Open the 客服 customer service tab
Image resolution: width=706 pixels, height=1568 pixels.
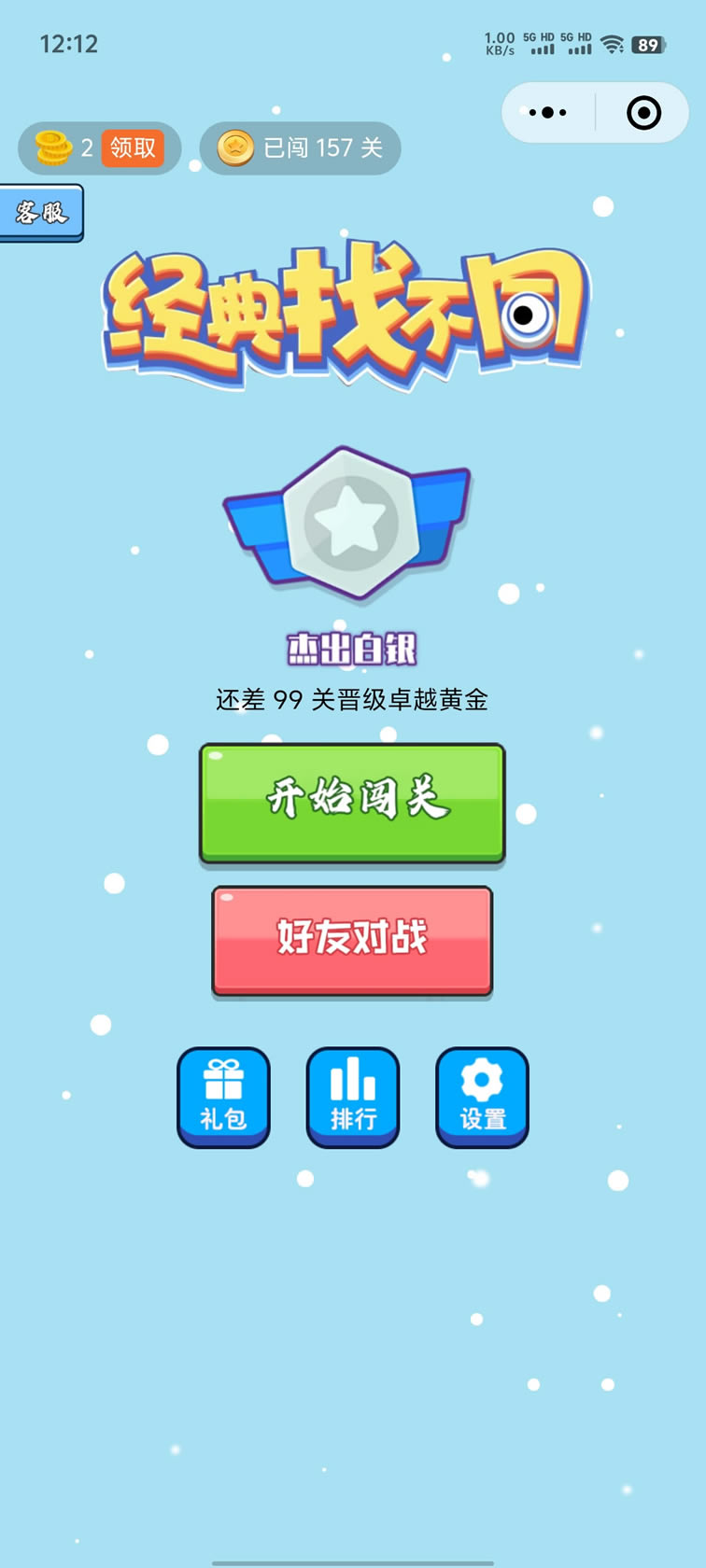pos(42,213)
